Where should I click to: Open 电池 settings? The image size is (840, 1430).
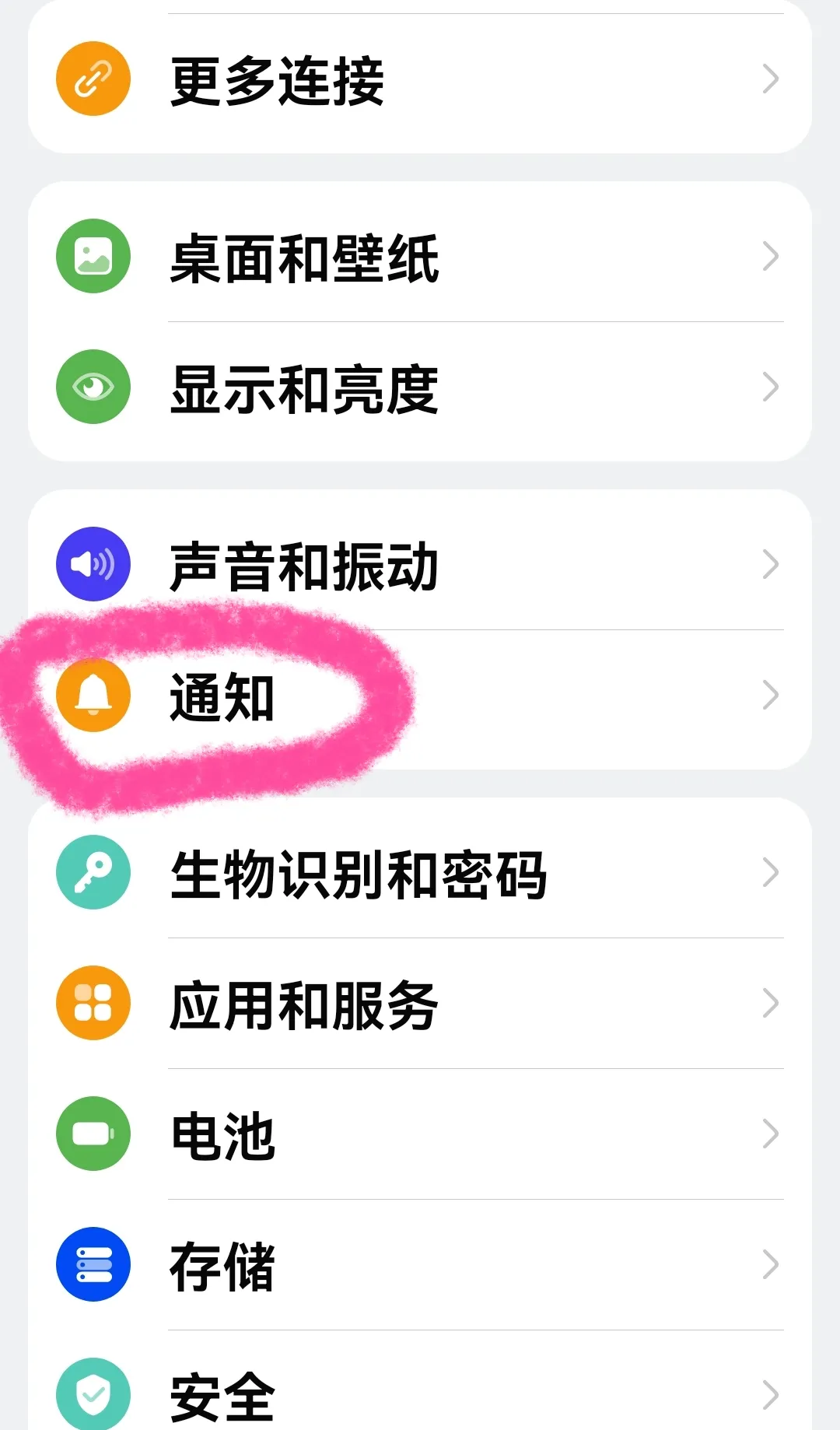click(420, 1134)
